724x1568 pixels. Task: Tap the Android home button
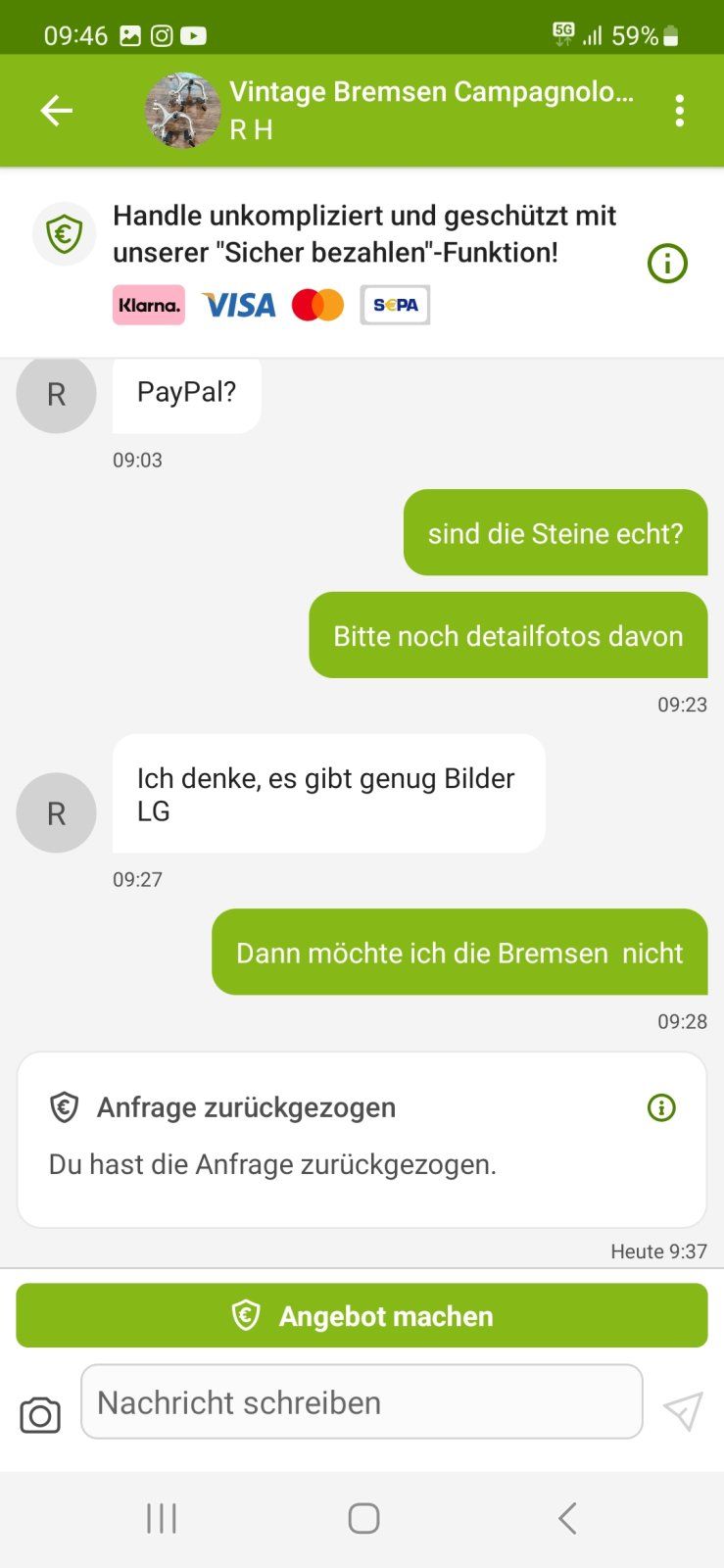(362, 1517)
